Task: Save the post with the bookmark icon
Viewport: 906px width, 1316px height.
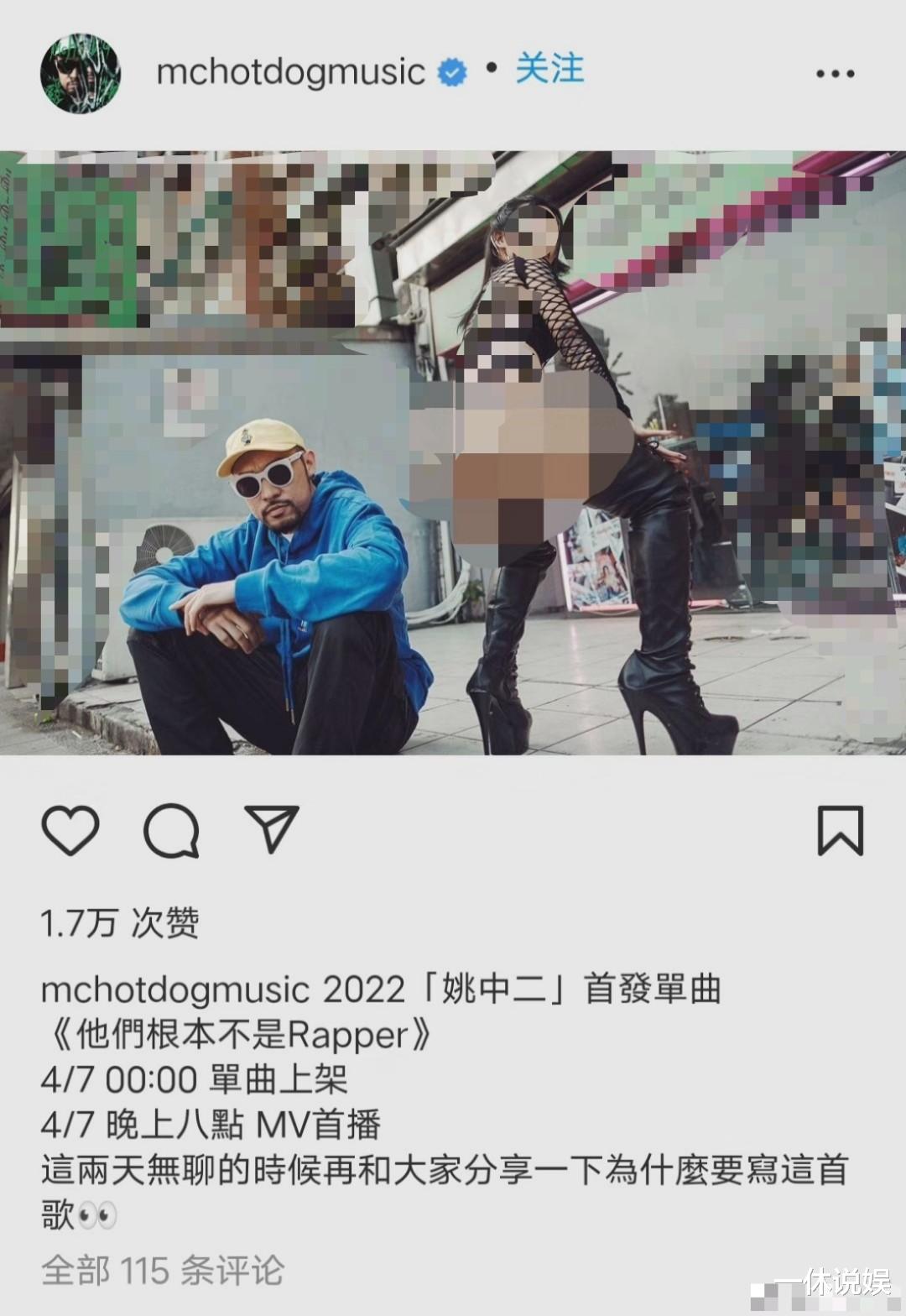Action: click(x=841, y=830)
